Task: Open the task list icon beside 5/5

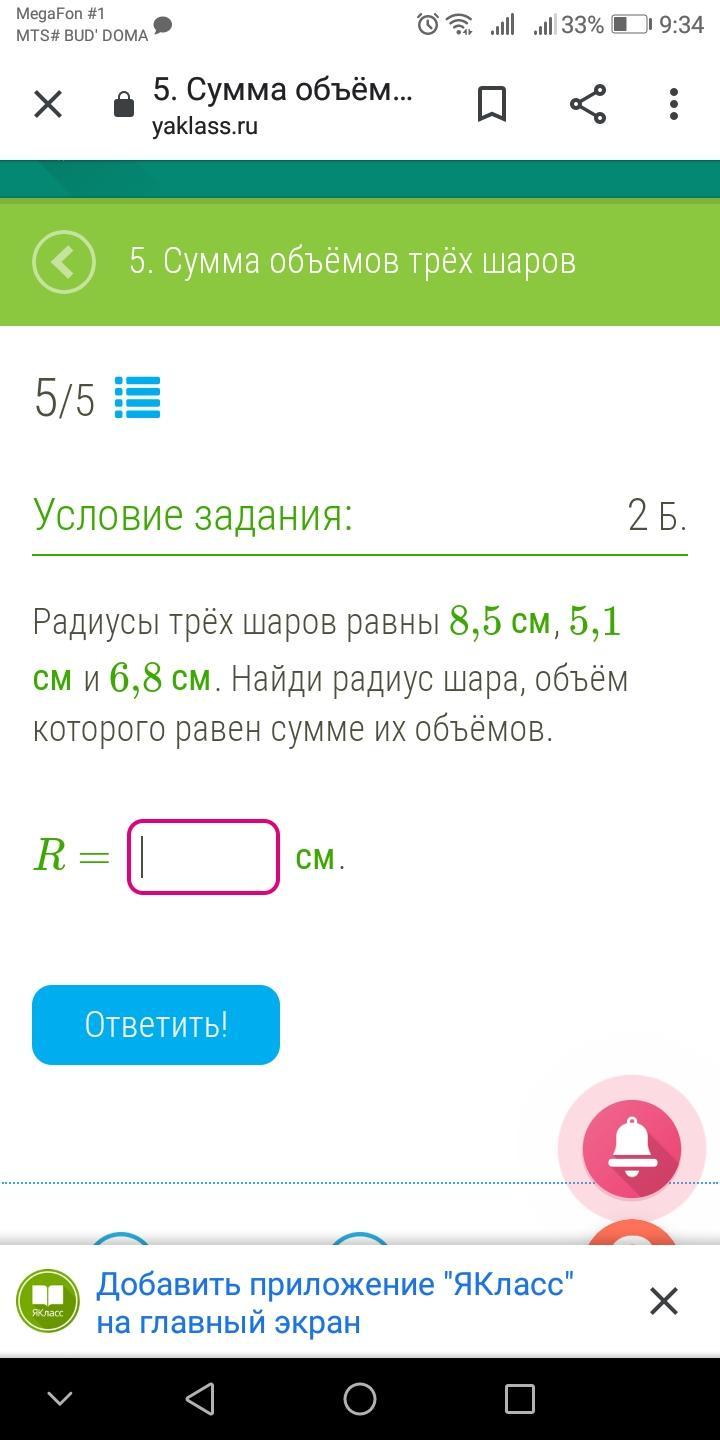Action: [x=137, y=398]
